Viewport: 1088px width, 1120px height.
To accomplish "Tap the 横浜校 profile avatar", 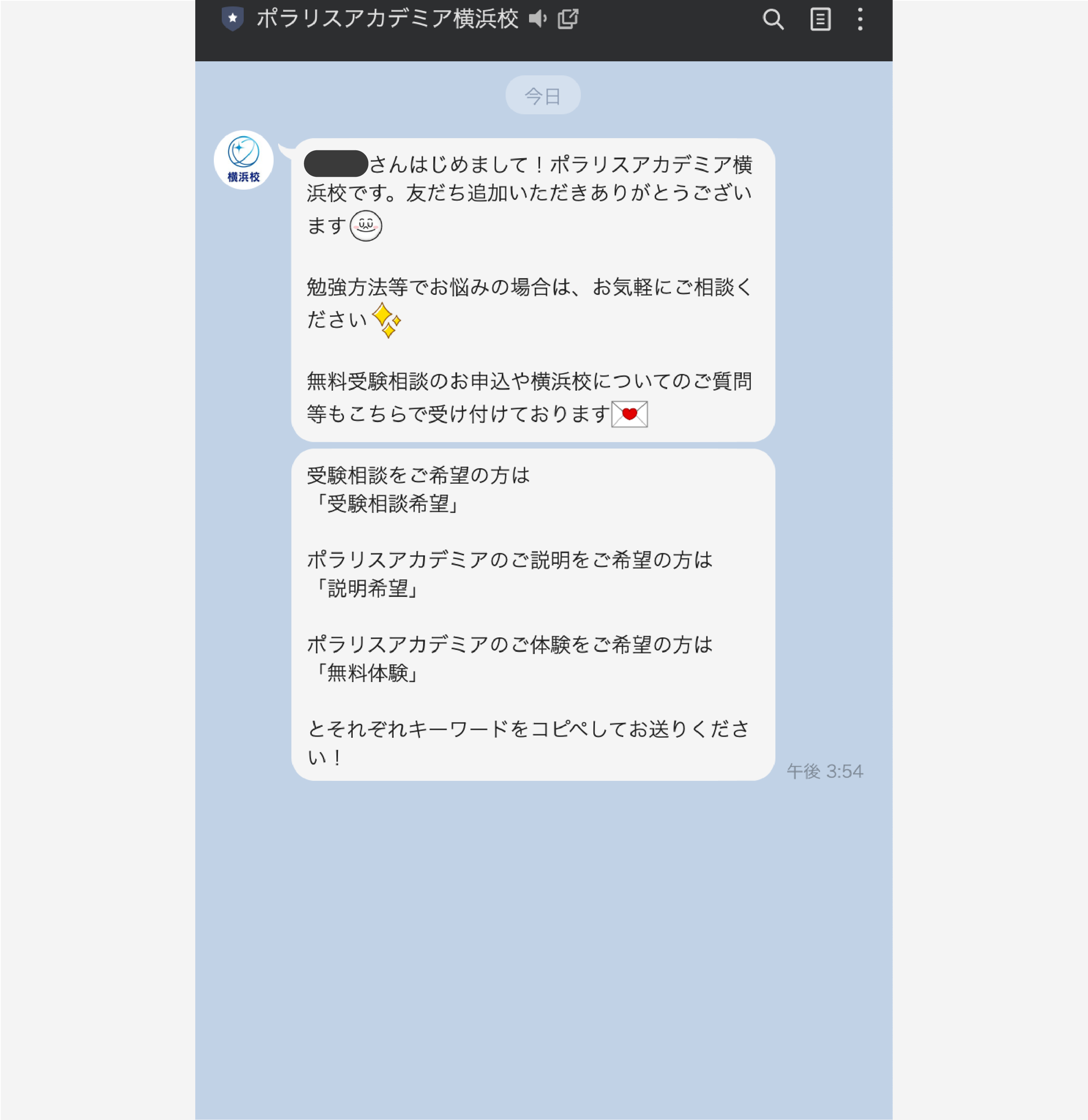I will pyautogui.click(x=243, y=160).
